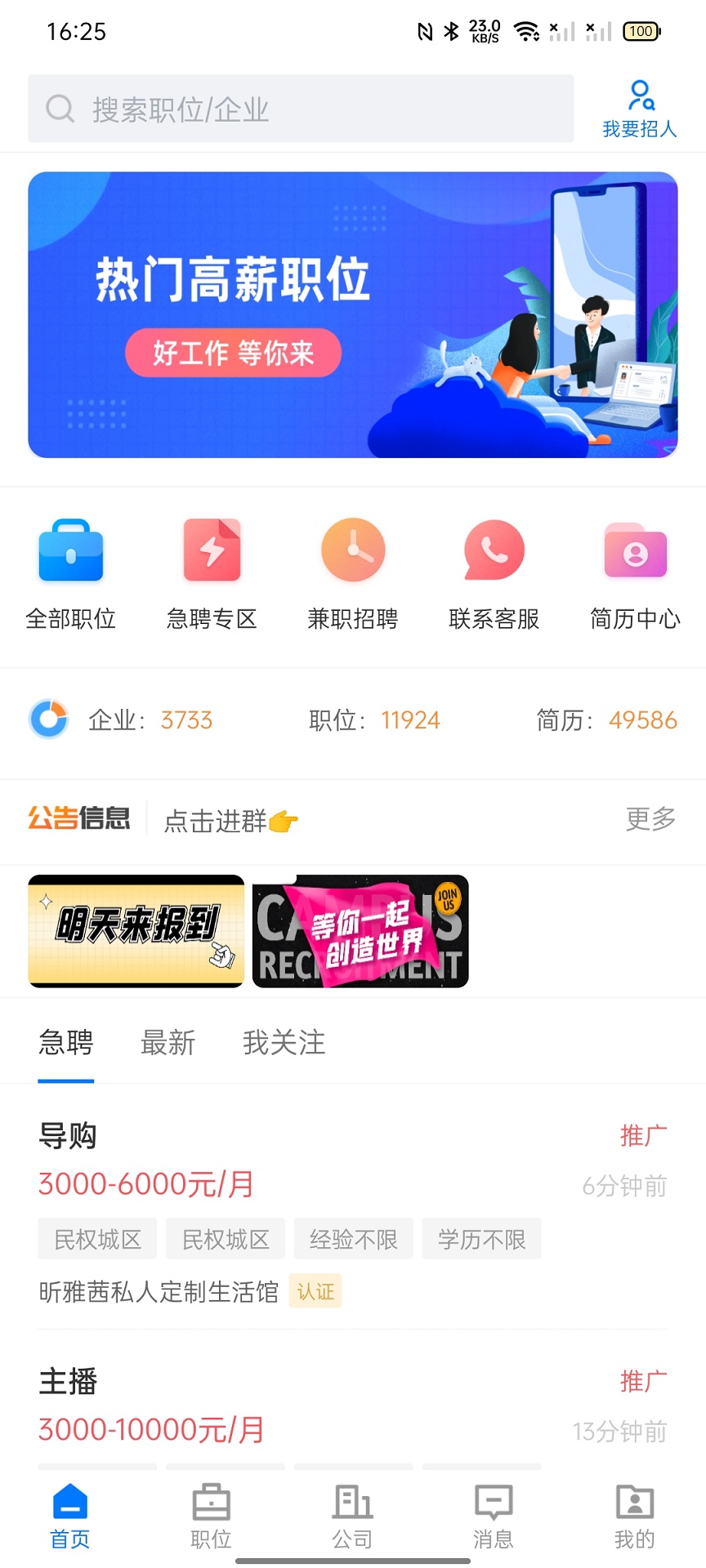706x1568 pixels.
Task: Tap the 搜索职位/企业 search box
Action: coord(301,109)
